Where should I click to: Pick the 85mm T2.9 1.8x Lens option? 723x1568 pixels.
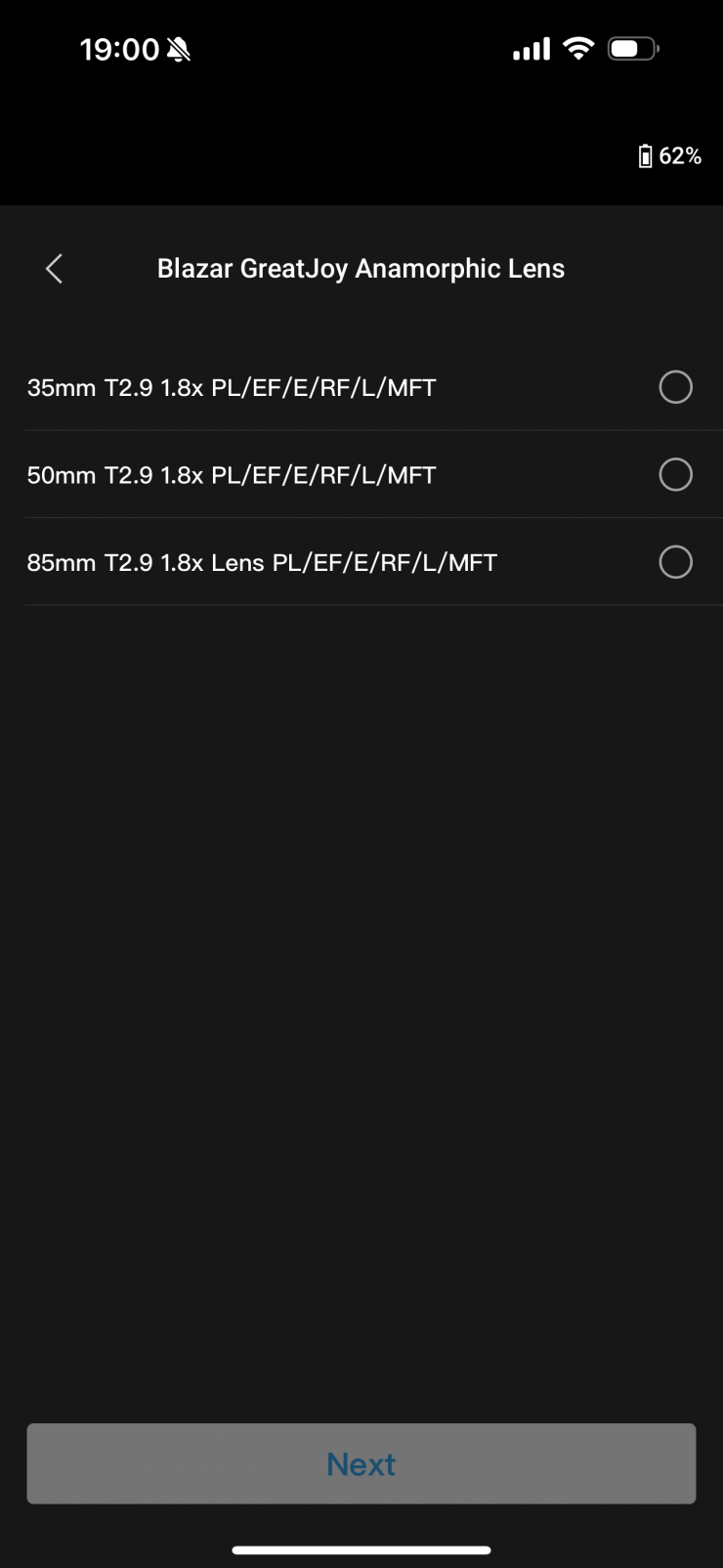coord(675,562)
